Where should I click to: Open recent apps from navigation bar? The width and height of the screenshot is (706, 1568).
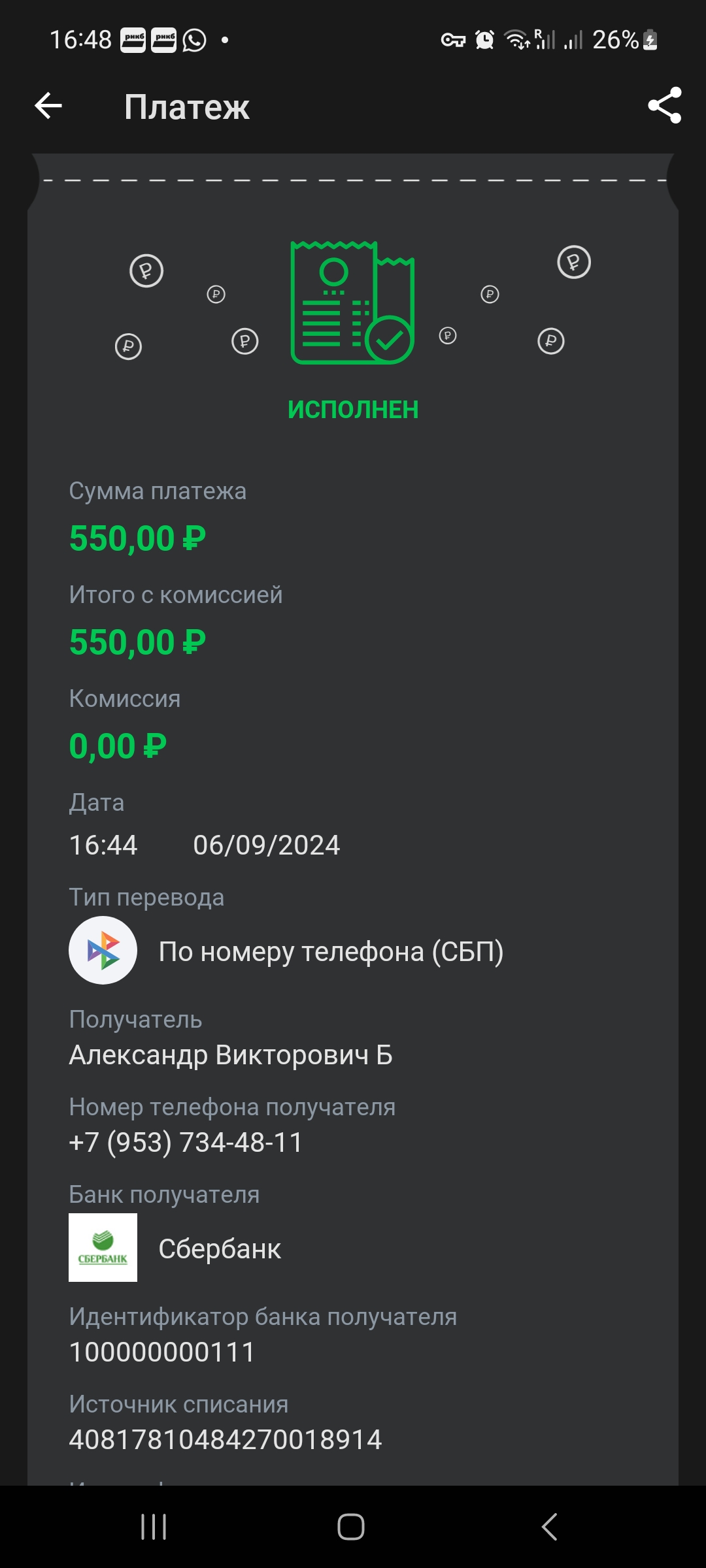point(154,1527)
